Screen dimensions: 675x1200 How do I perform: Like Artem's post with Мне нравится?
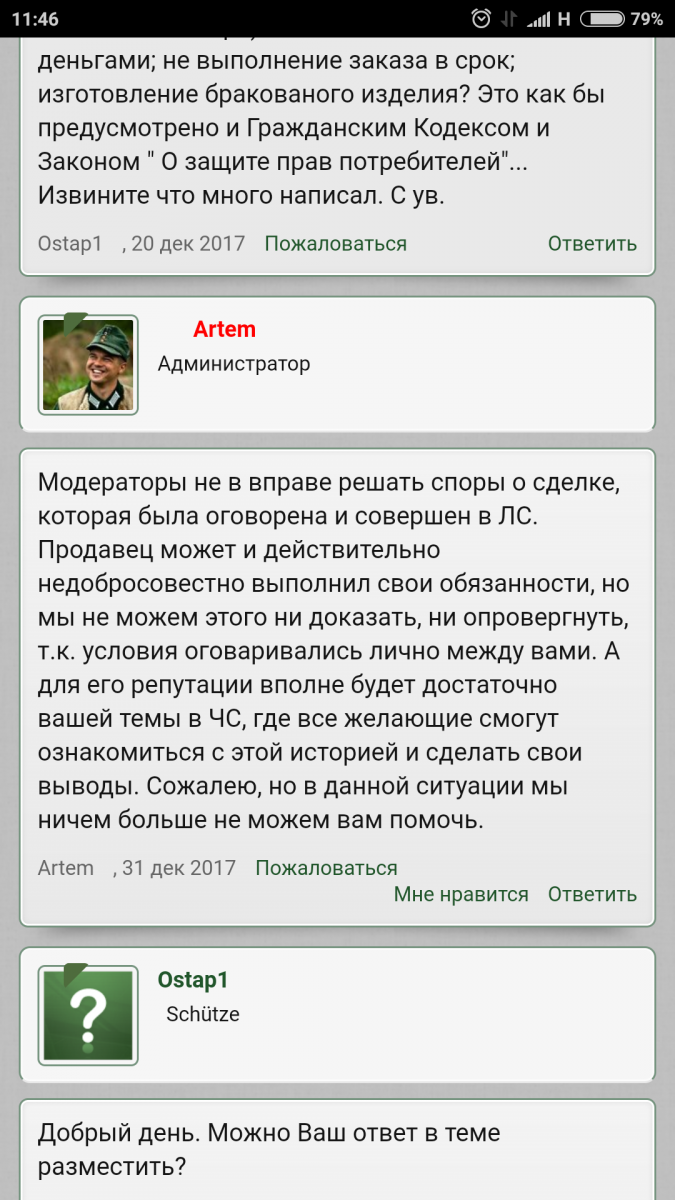[460, 894]
